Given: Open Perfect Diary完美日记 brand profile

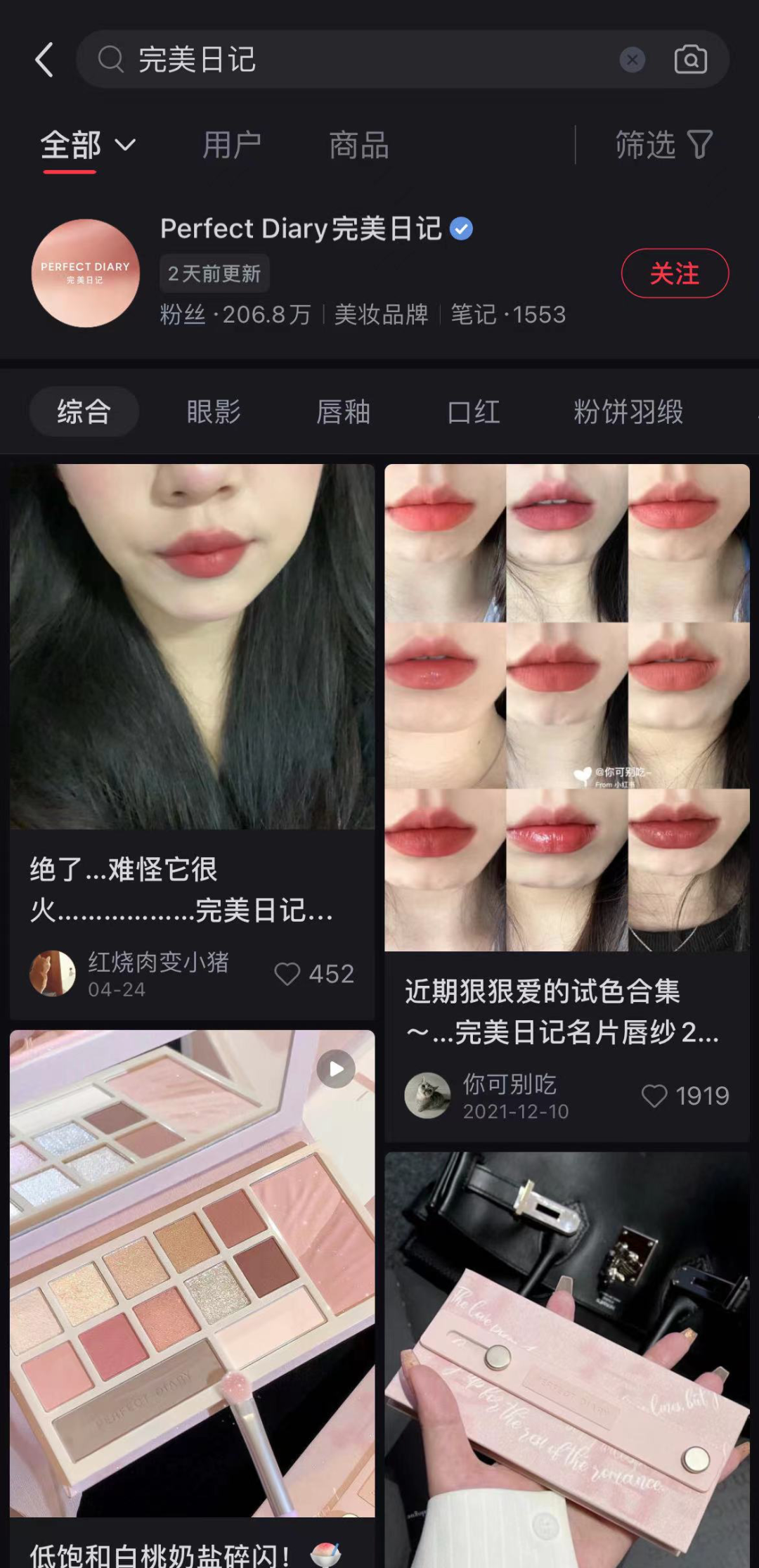Looking at the screenshot, I should tap(301, 229).
